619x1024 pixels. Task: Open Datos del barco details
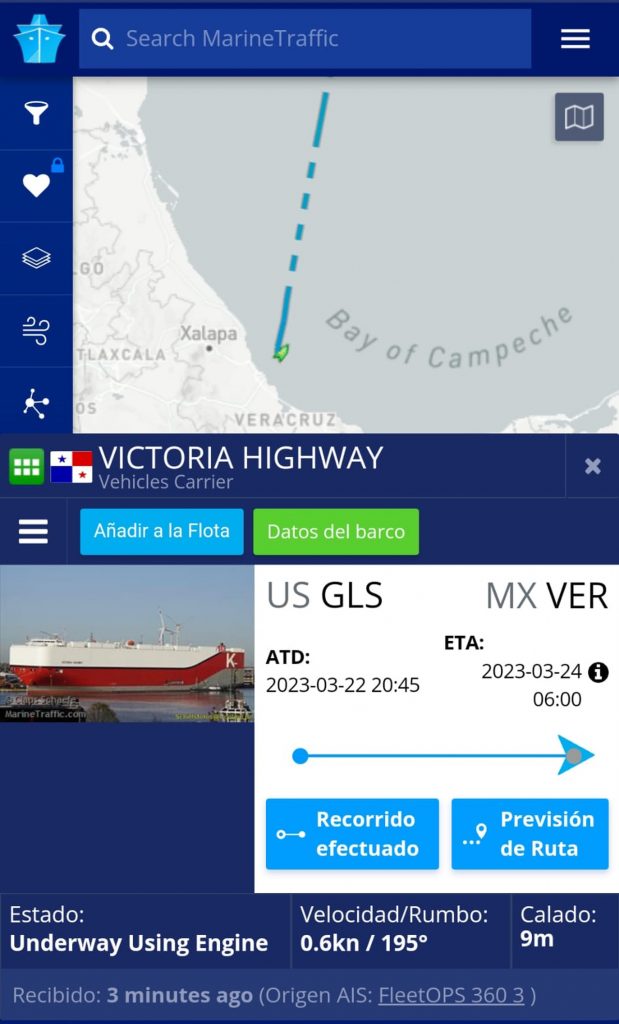pyautogui.click(x=336, y=532)
